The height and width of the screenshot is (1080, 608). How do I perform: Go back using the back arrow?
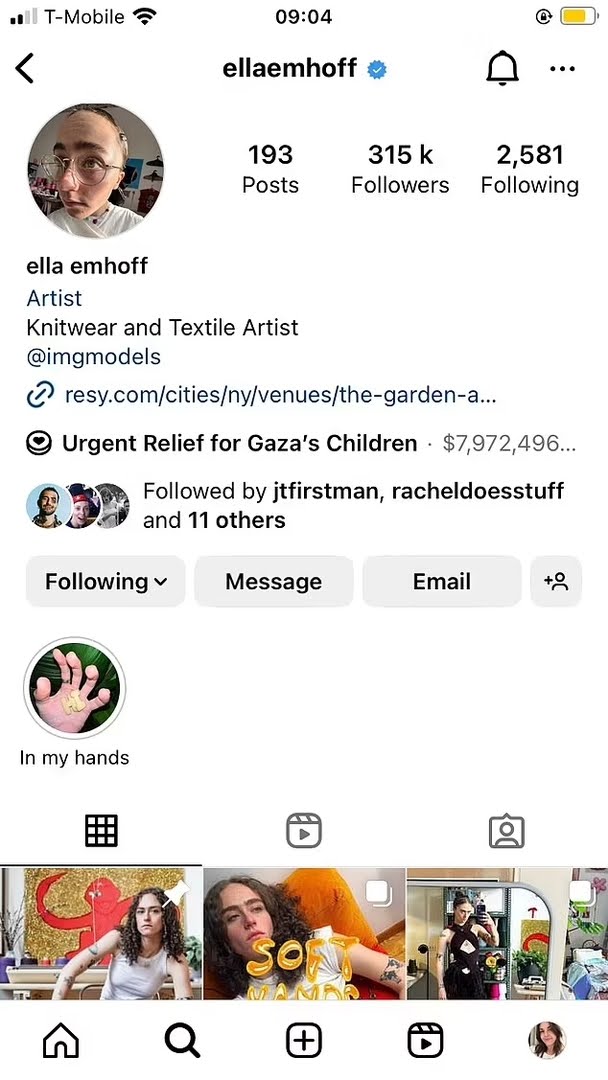pos(25,69)
